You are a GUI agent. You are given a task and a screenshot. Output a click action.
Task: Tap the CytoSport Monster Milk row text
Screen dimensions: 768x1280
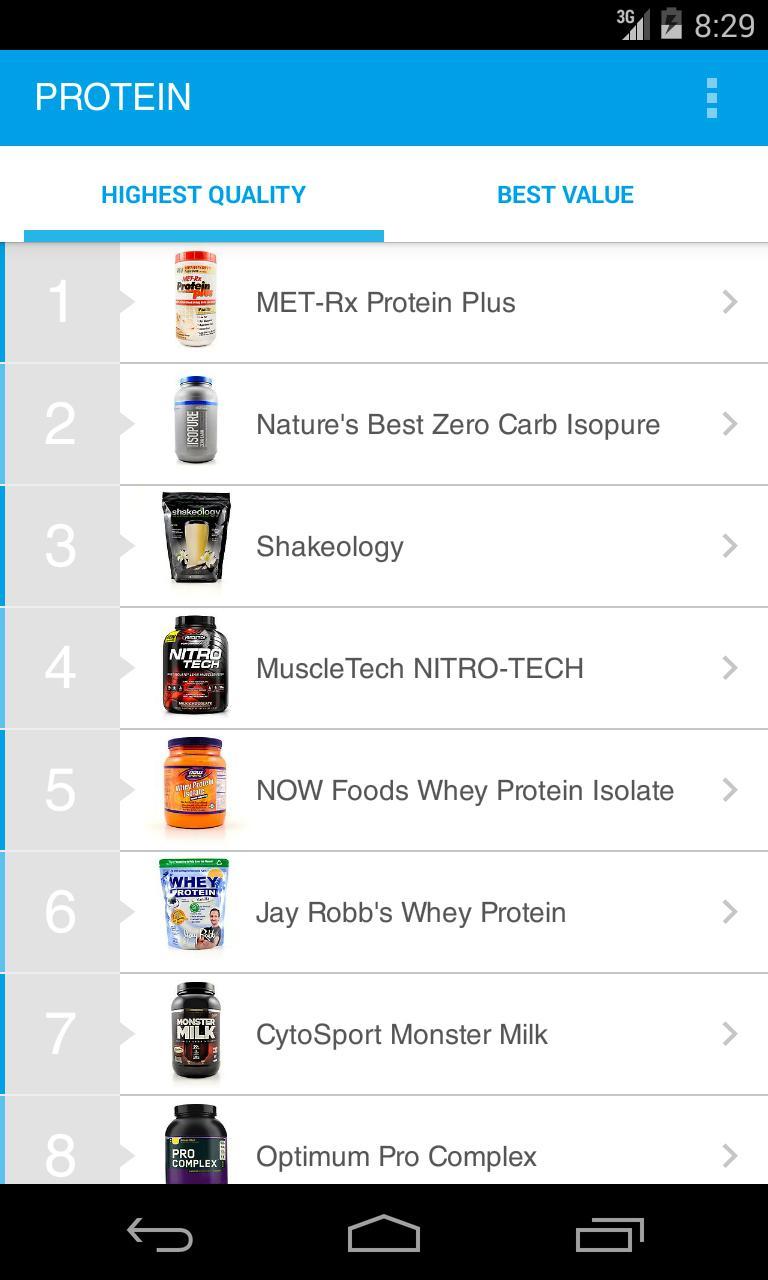[x=402, y=1034]
